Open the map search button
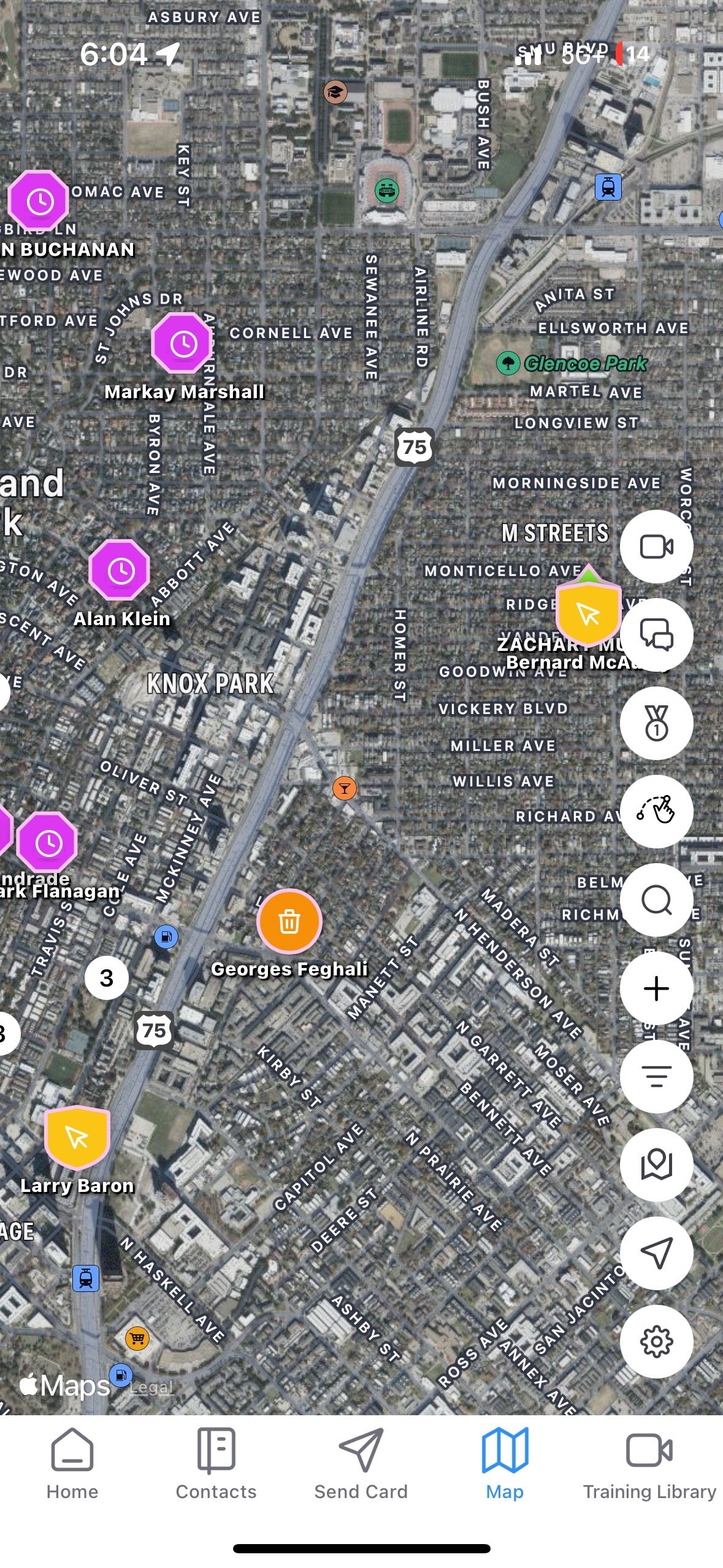Viewport: 723px width, 1568px height. click(x=656, y=899)
